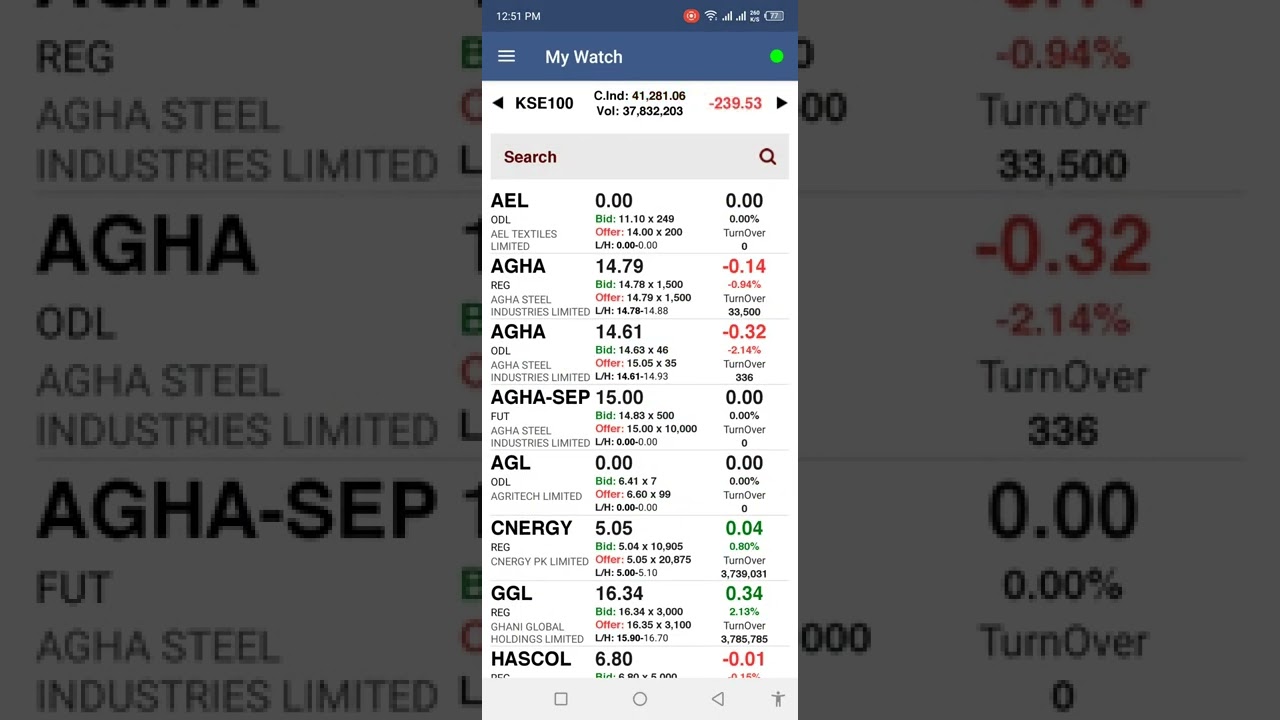The height and width of the screenshot is (720, 1280).
Task: Open CNERGY PK Limited row
Action: 639,549
